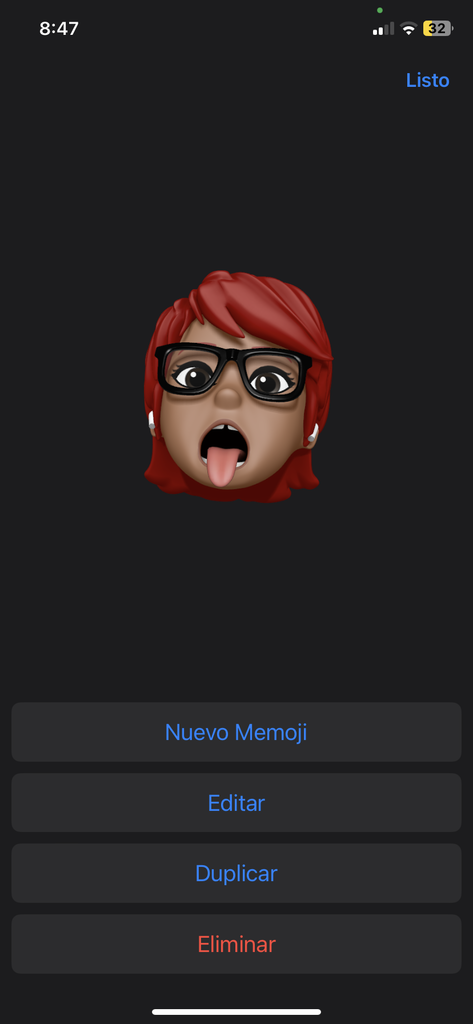Choose Eliminar to delete the Memoji
The width and height of the screenshot is (473, 1024).
236,944
